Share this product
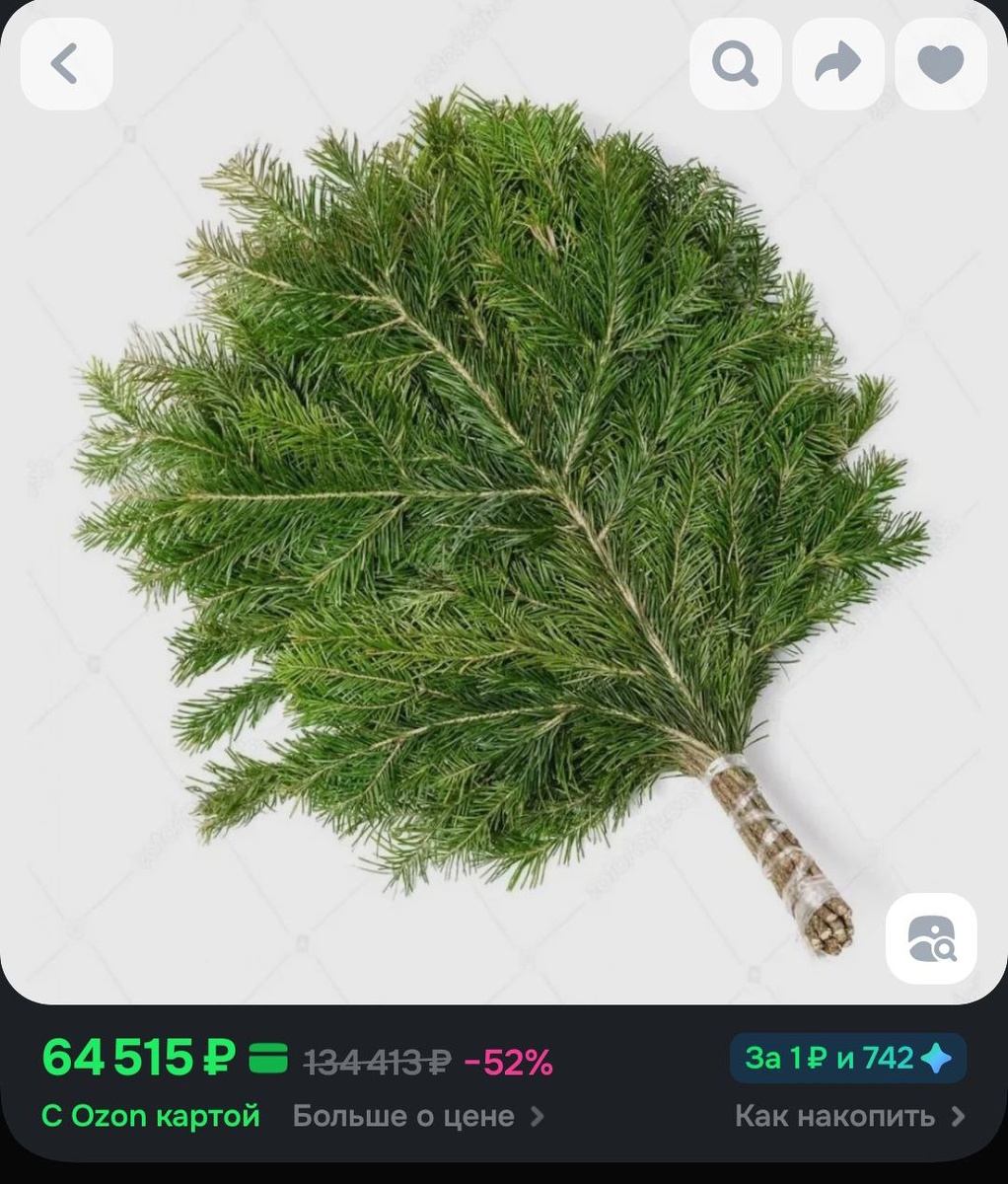 pos(838,64)
